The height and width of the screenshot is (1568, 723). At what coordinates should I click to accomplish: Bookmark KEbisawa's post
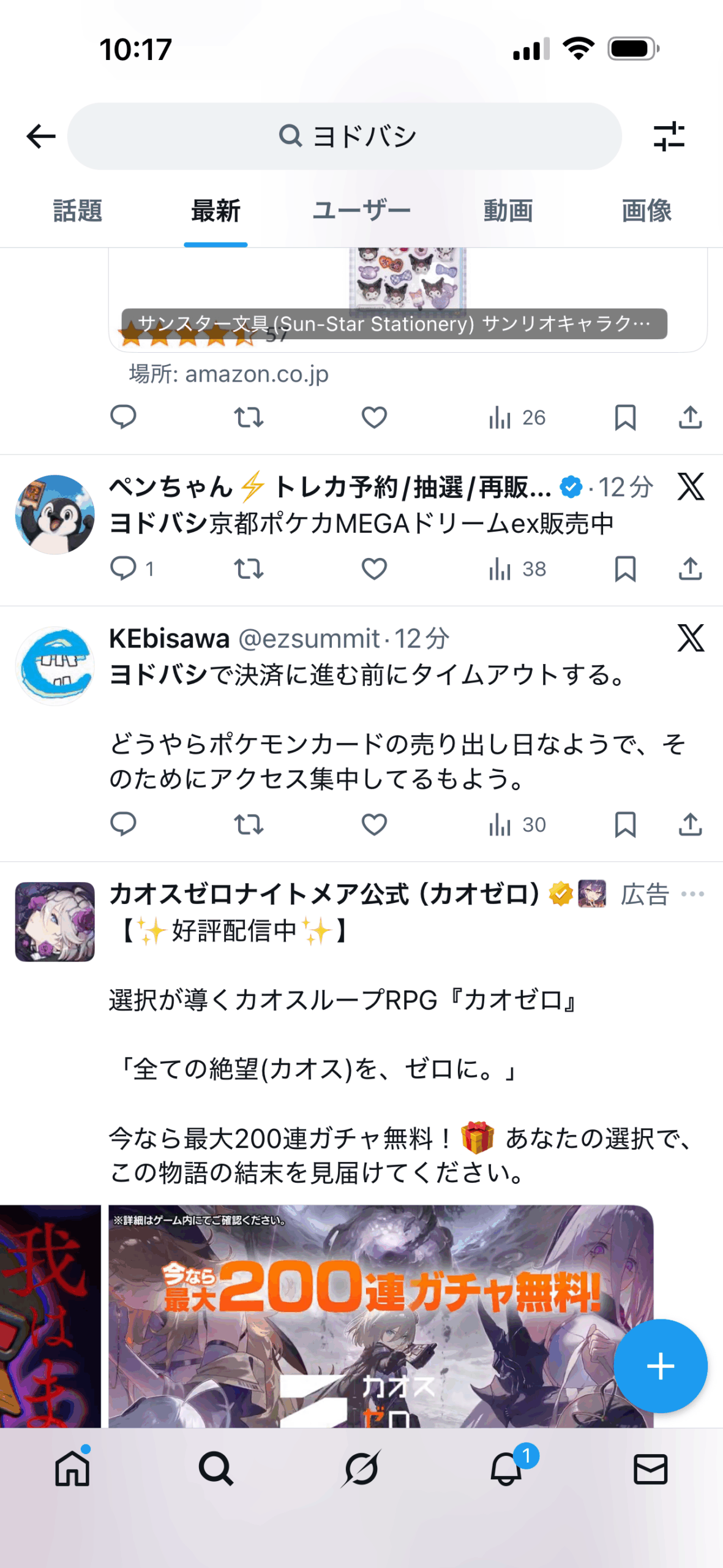[625, 824]
